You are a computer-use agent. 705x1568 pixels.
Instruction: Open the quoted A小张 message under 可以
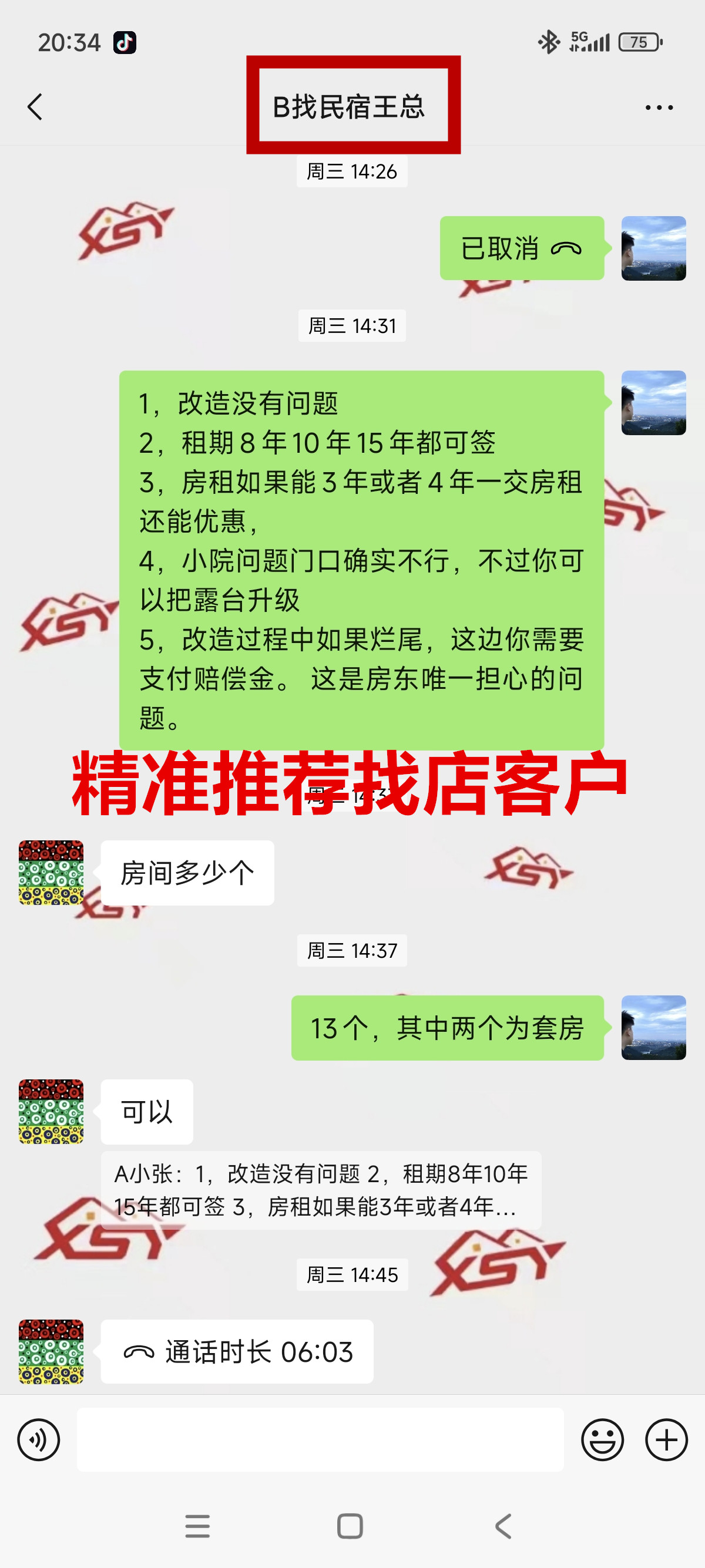point(320,1190)
